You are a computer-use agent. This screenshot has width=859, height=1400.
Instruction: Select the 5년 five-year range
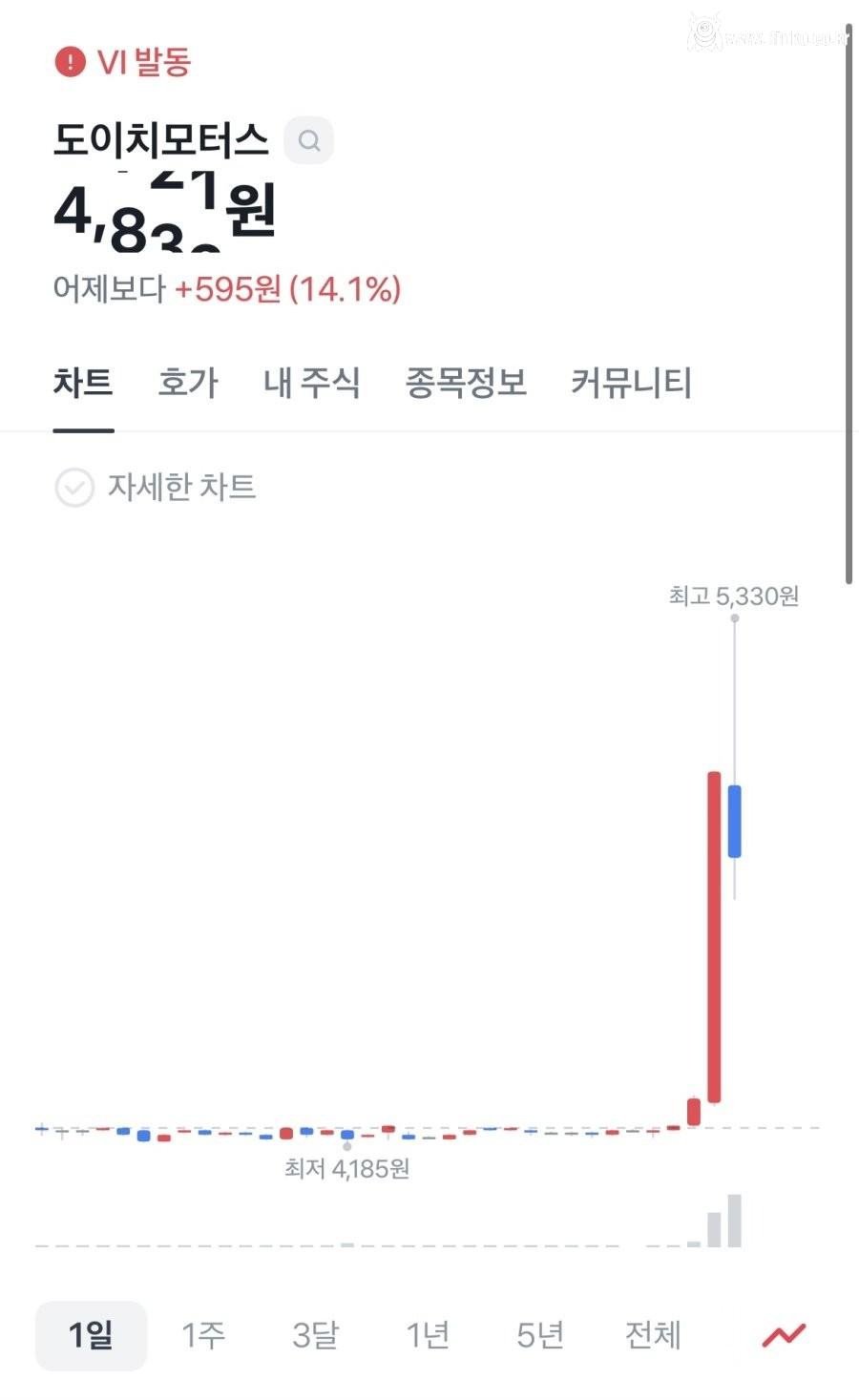(x=541, y=1336)
